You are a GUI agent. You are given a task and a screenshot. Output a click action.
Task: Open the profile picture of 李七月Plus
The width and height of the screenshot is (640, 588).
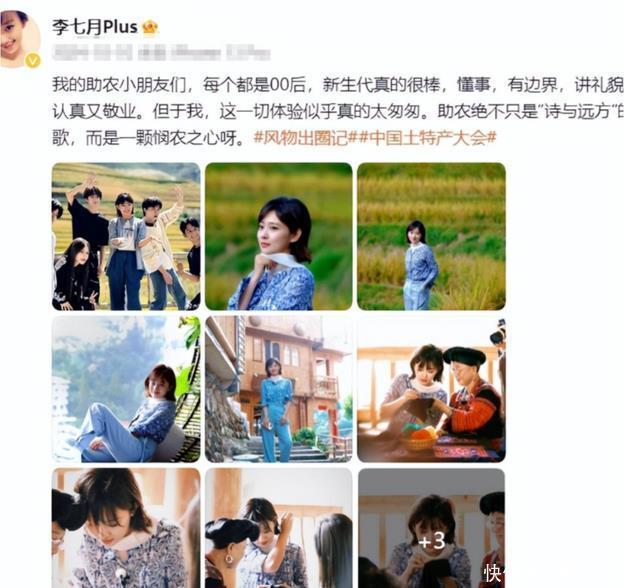(x=21, y=36)
